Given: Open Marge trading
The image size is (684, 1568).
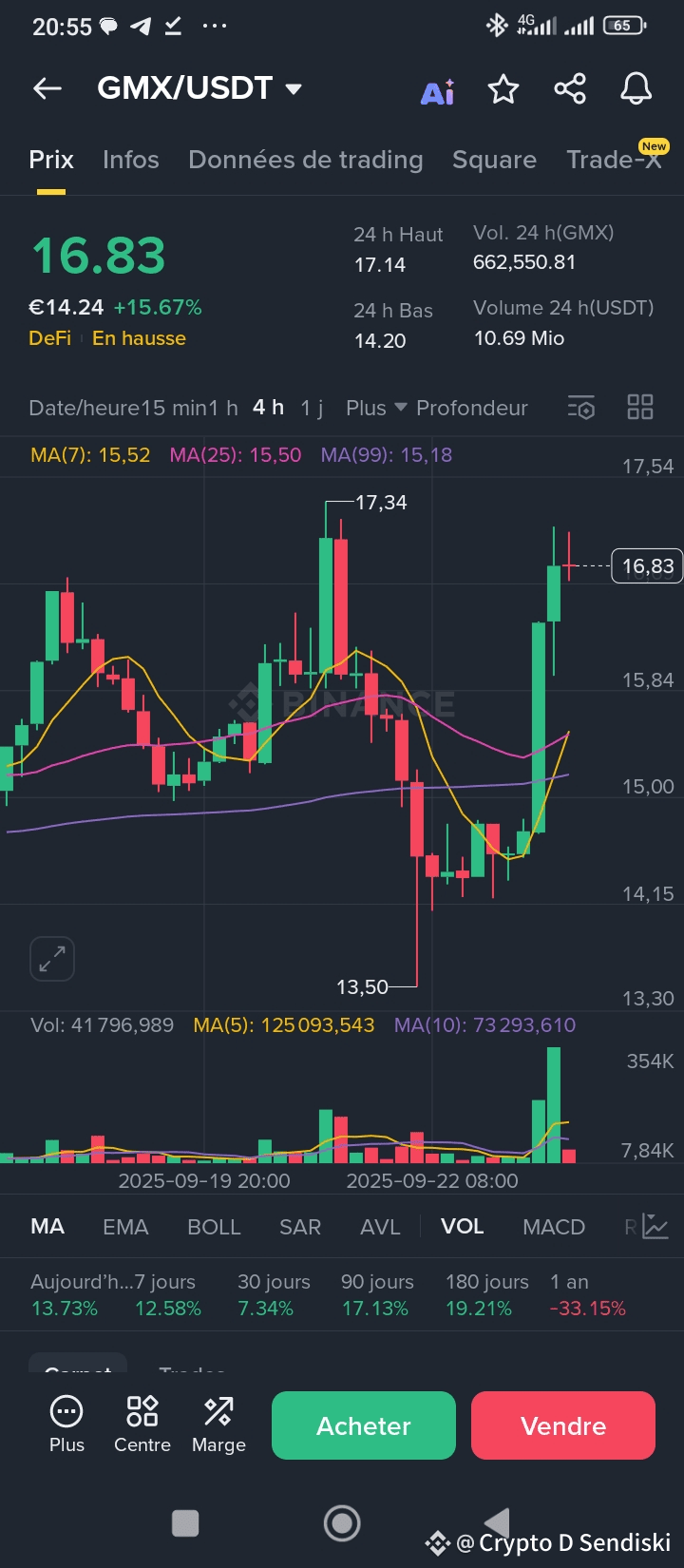Looking at the screenshot, I should [218, 1424].
